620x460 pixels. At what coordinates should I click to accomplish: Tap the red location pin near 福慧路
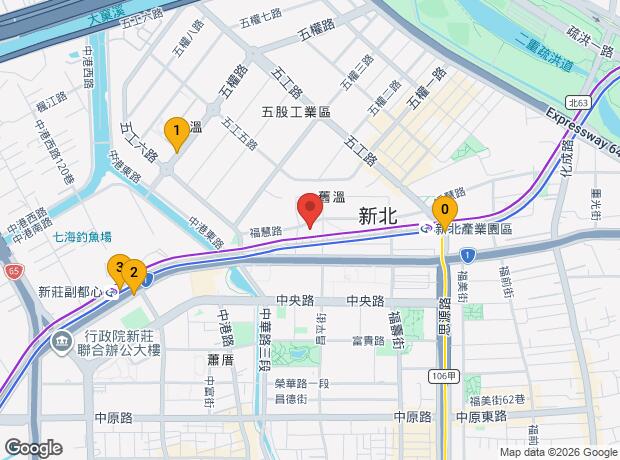tap(310, 210)
